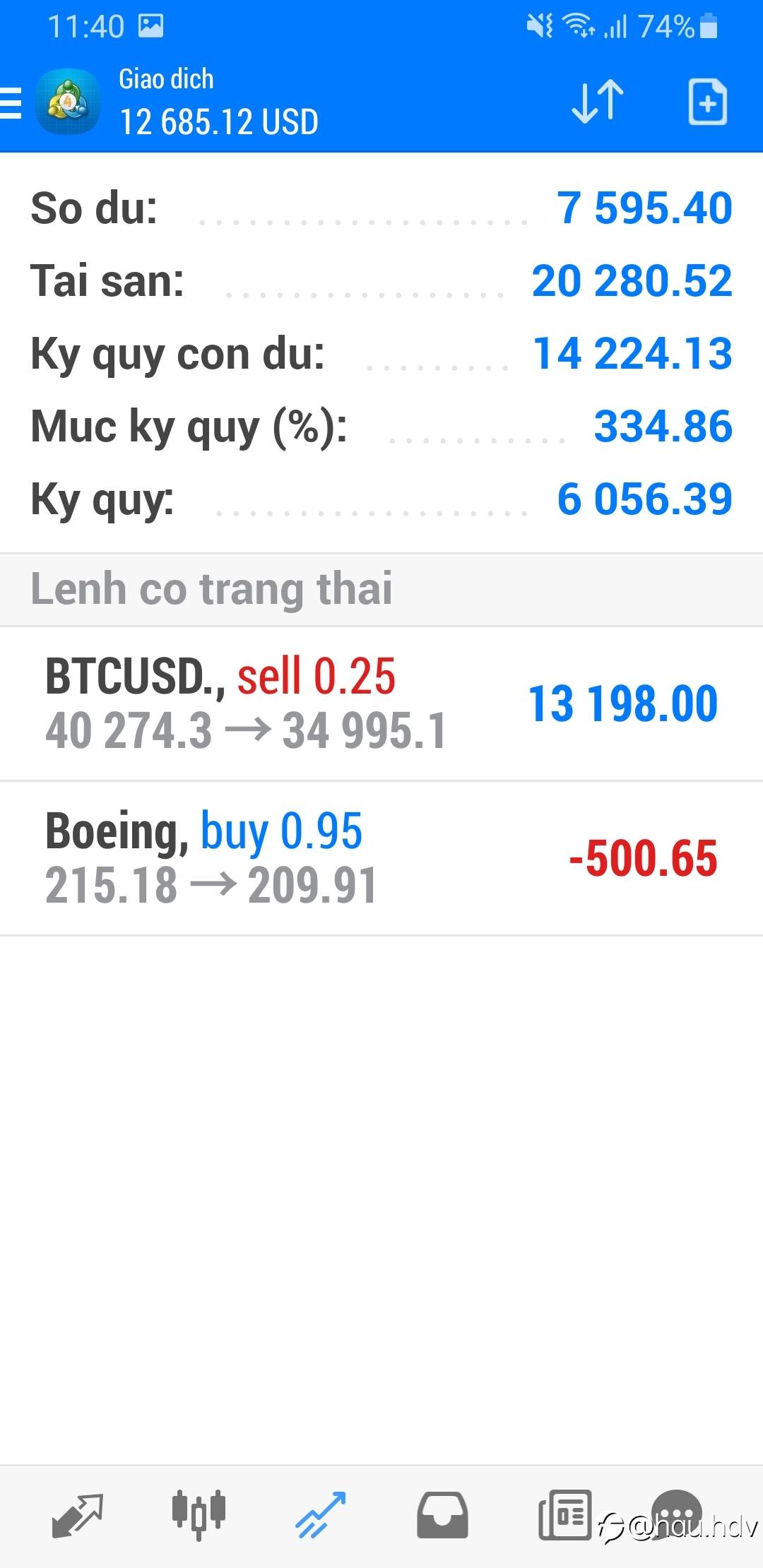
Task: Open the Boeing buy 0.95 position
Action: click(381, 858)
